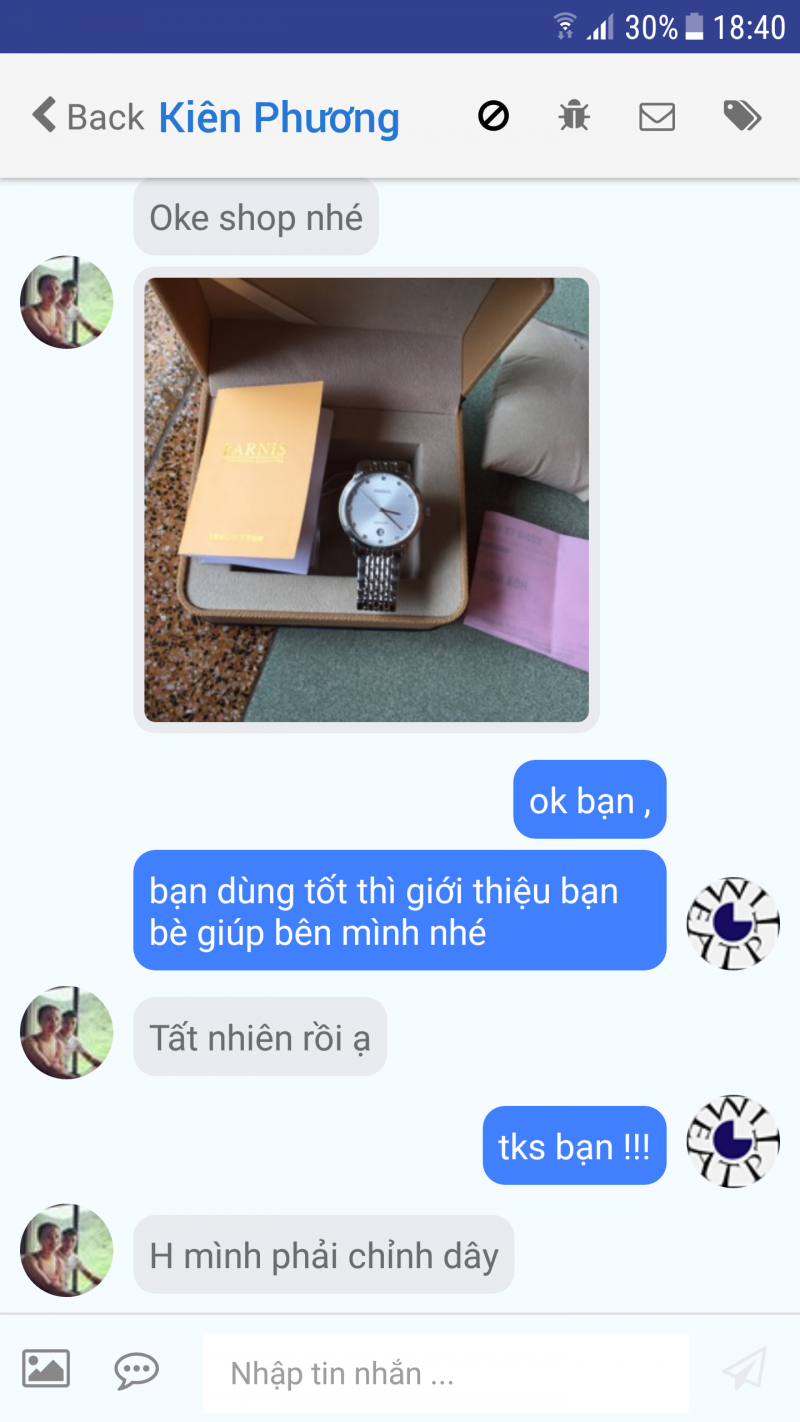This screenshot has height=1422, width=800.
Task: Focus the "Nhập tin nhắn ..." message field
Action: click(445, 1373)
